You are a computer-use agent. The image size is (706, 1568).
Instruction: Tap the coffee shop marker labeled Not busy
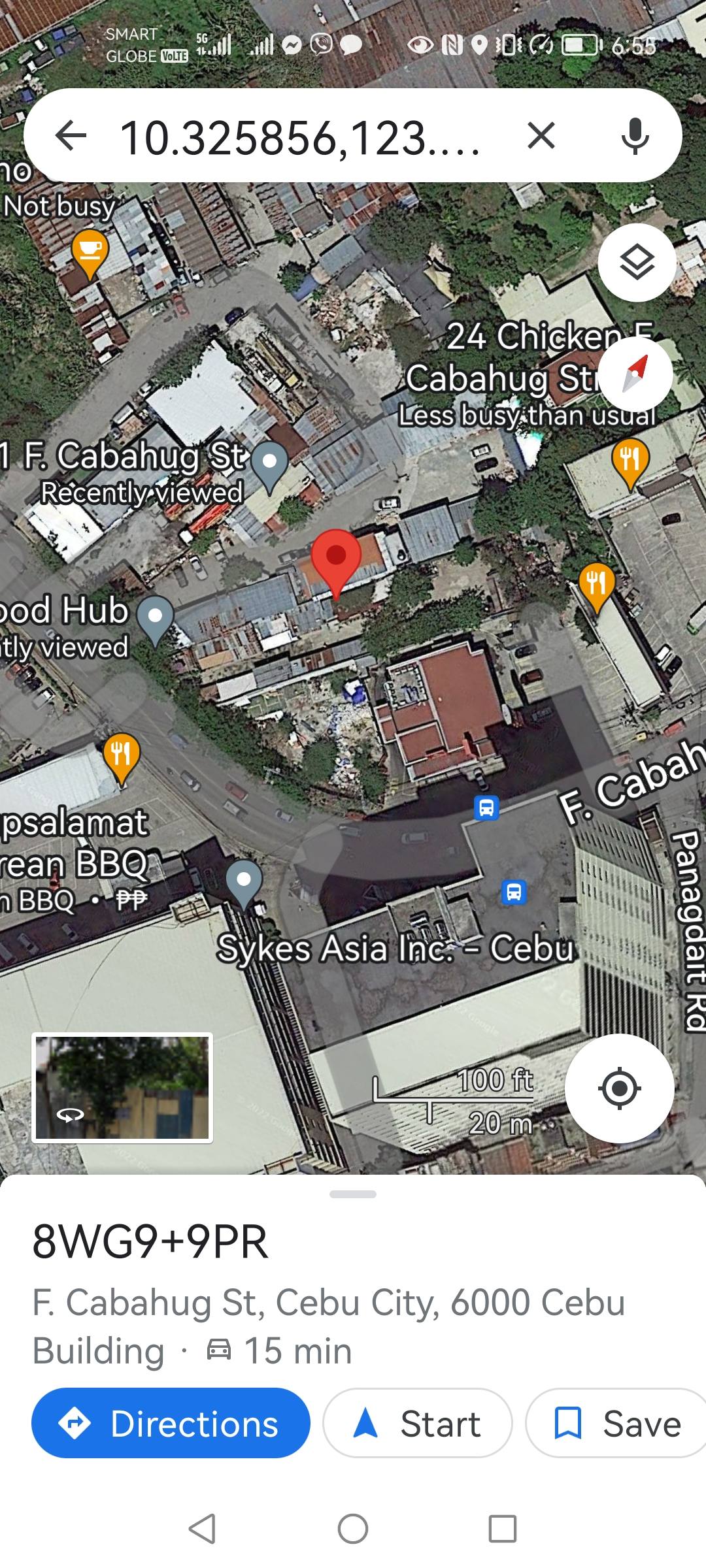pyautogui.click(x=90, y=251)
